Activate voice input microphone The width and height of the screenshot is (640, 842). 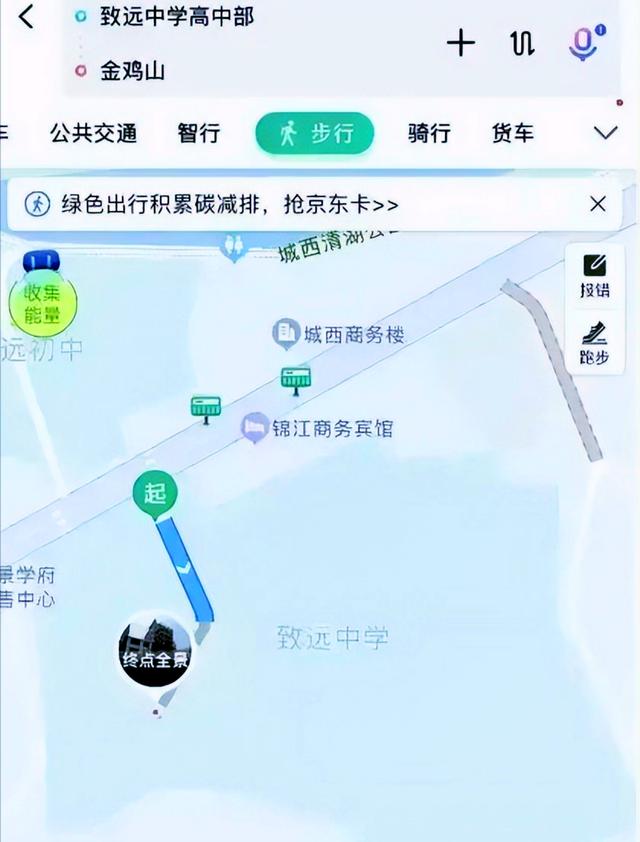pyautogui.click(x=583, y=43)
